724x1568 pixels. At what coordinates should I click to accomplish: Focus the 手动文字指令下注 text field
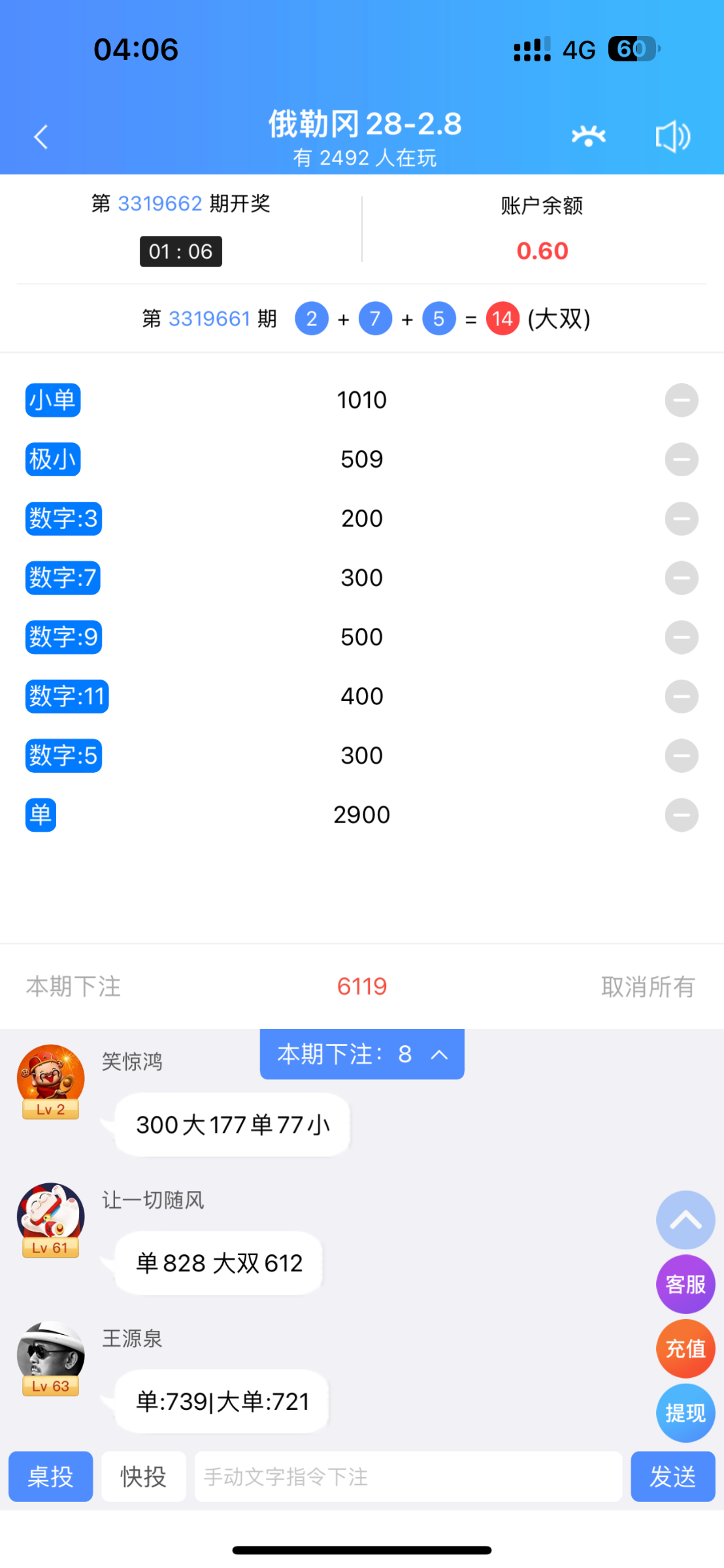[x=408, y=1477]
